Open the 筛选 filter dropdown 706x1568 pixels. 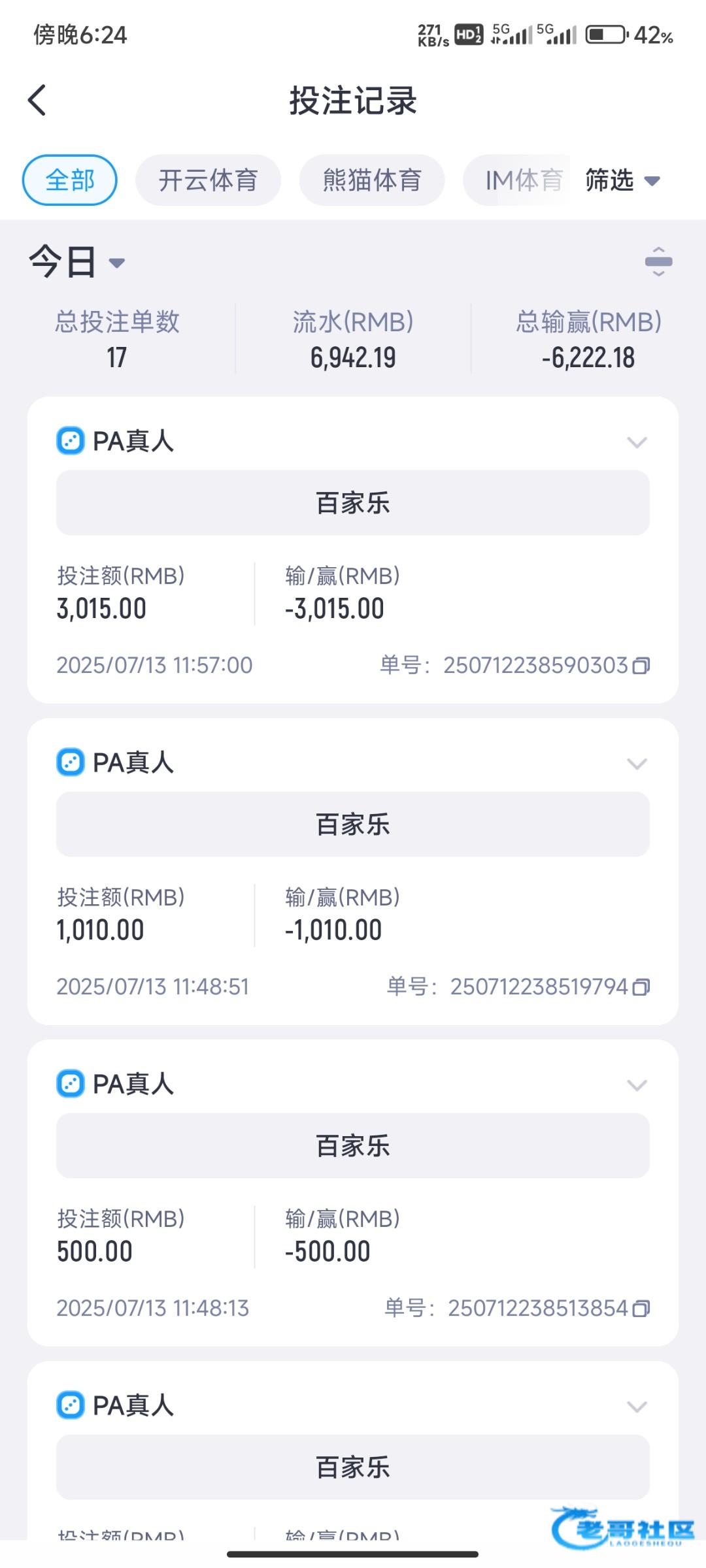point(623,180)
